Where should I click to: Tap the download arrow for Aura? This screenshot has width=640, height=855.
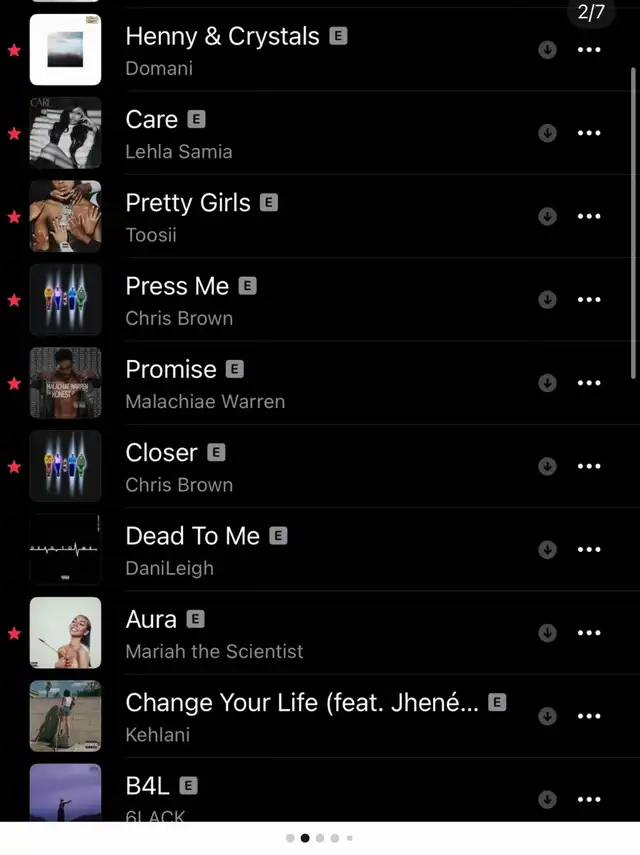click(x=547, y=632)
